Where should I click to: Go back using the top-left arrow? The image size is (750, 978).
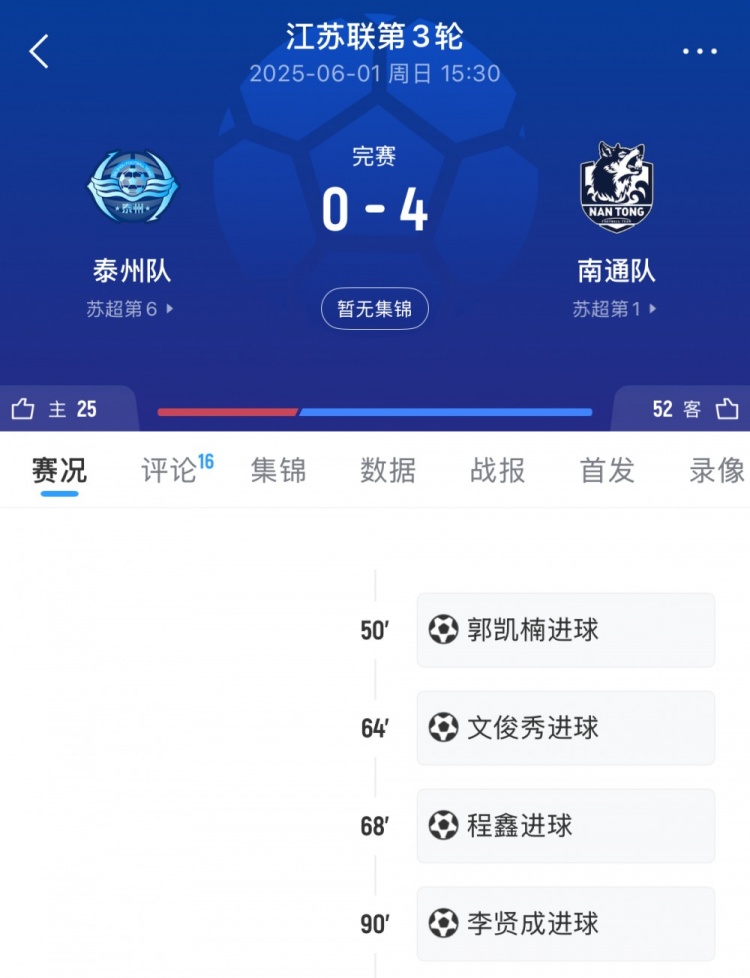(39, 51)
